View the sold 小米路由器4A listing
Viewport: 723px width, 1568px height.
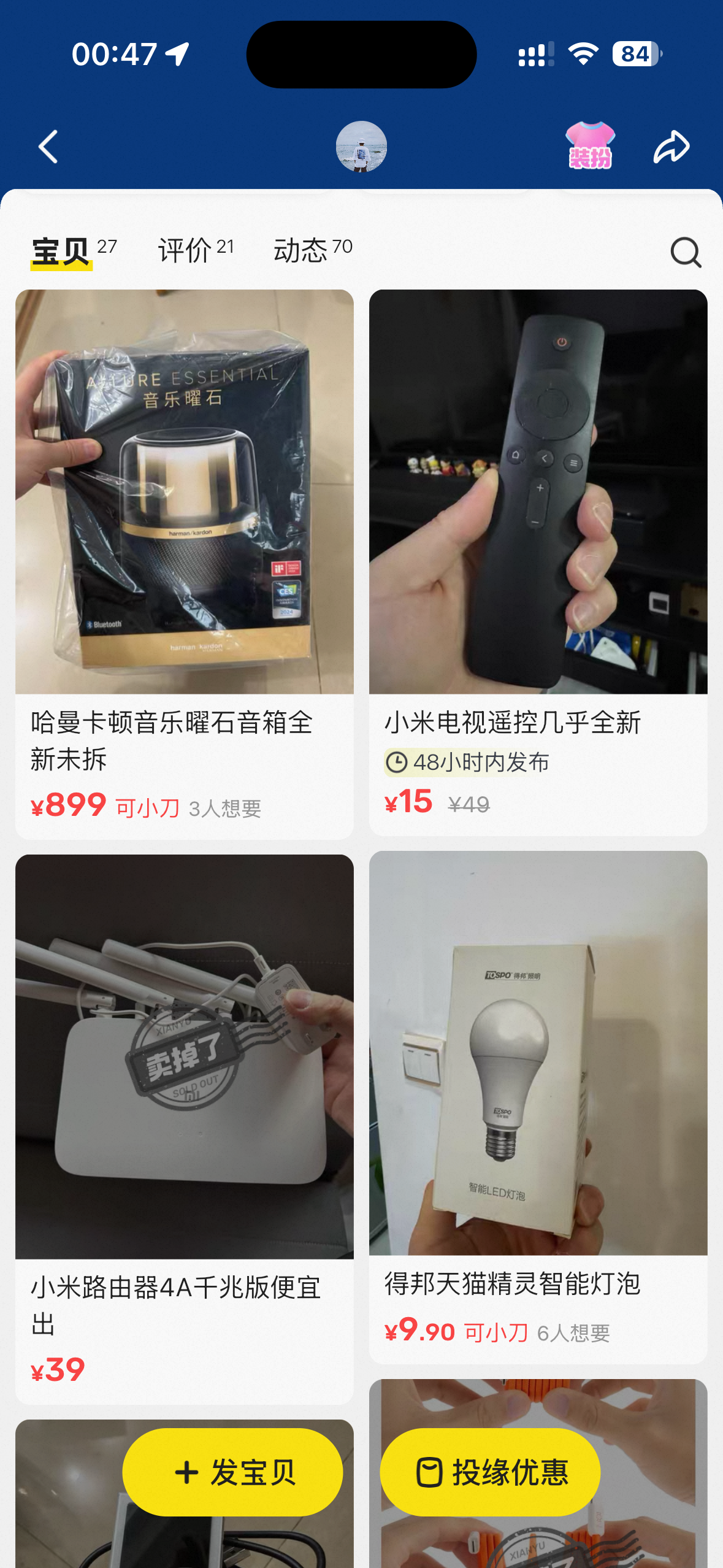pos(185,1129)
